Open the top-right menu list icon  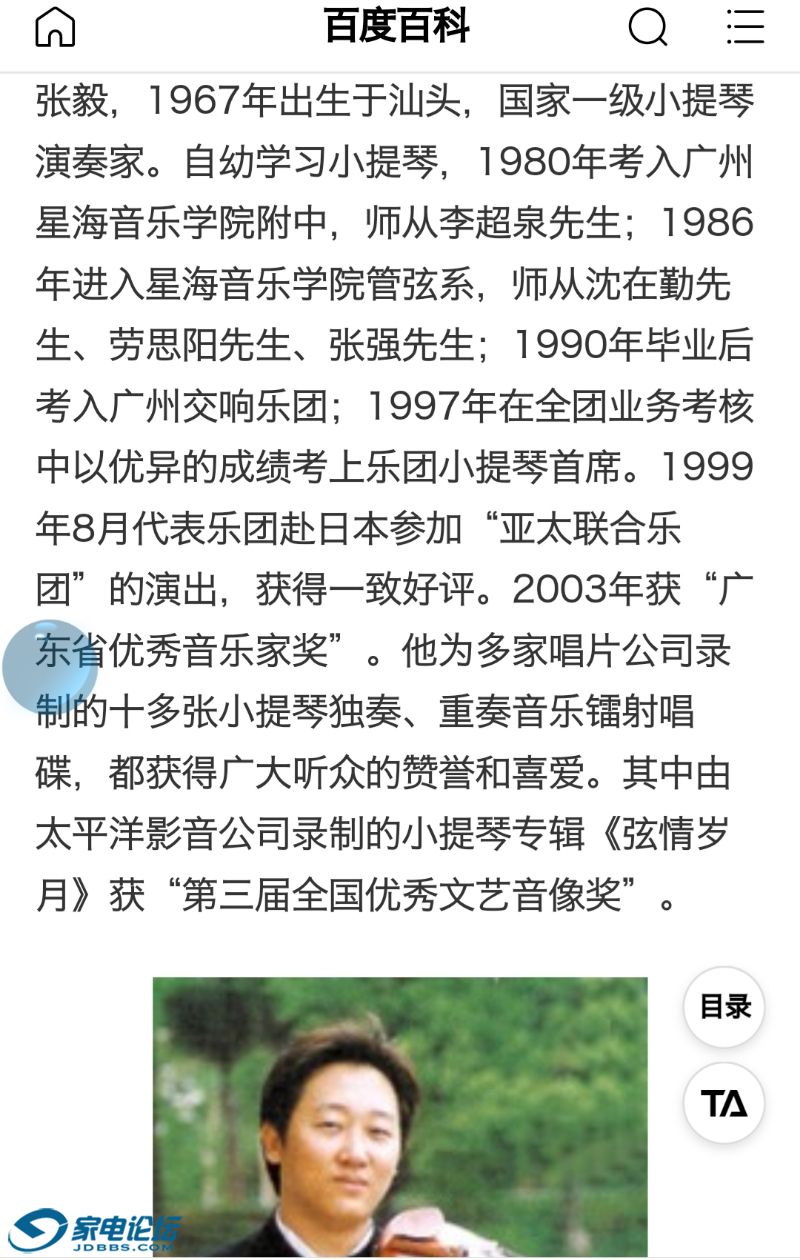[745, 27]
